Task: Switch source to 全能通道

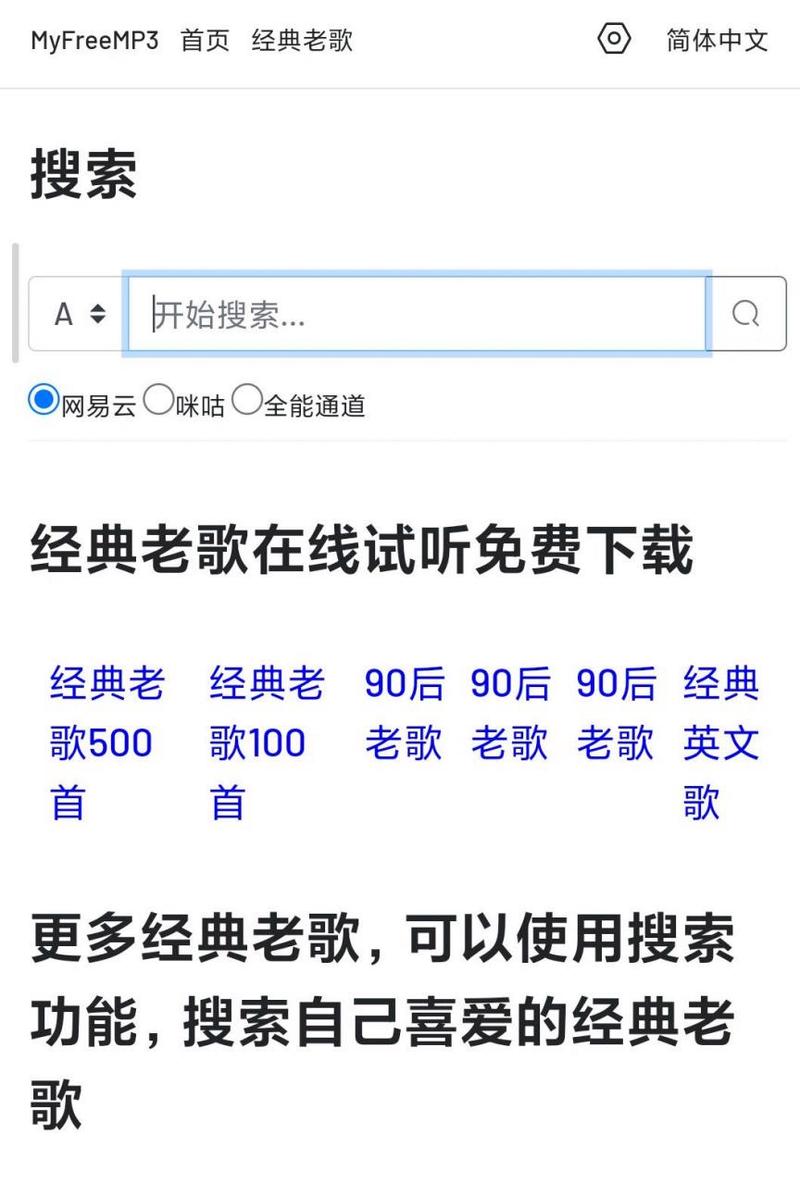Action: pyautogui.click(x=247, y=401)
